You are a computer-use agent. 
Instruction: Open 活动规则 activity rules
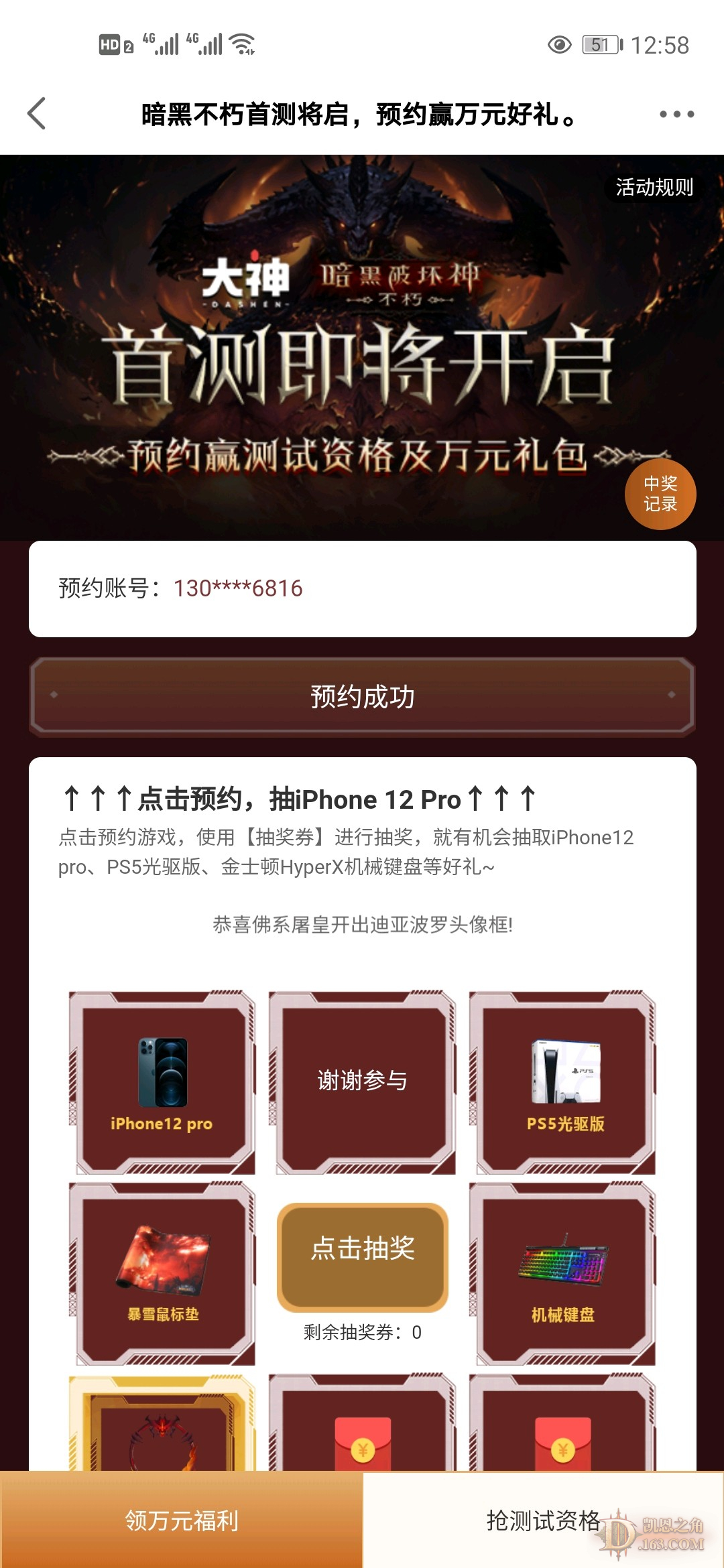point(654,187)
